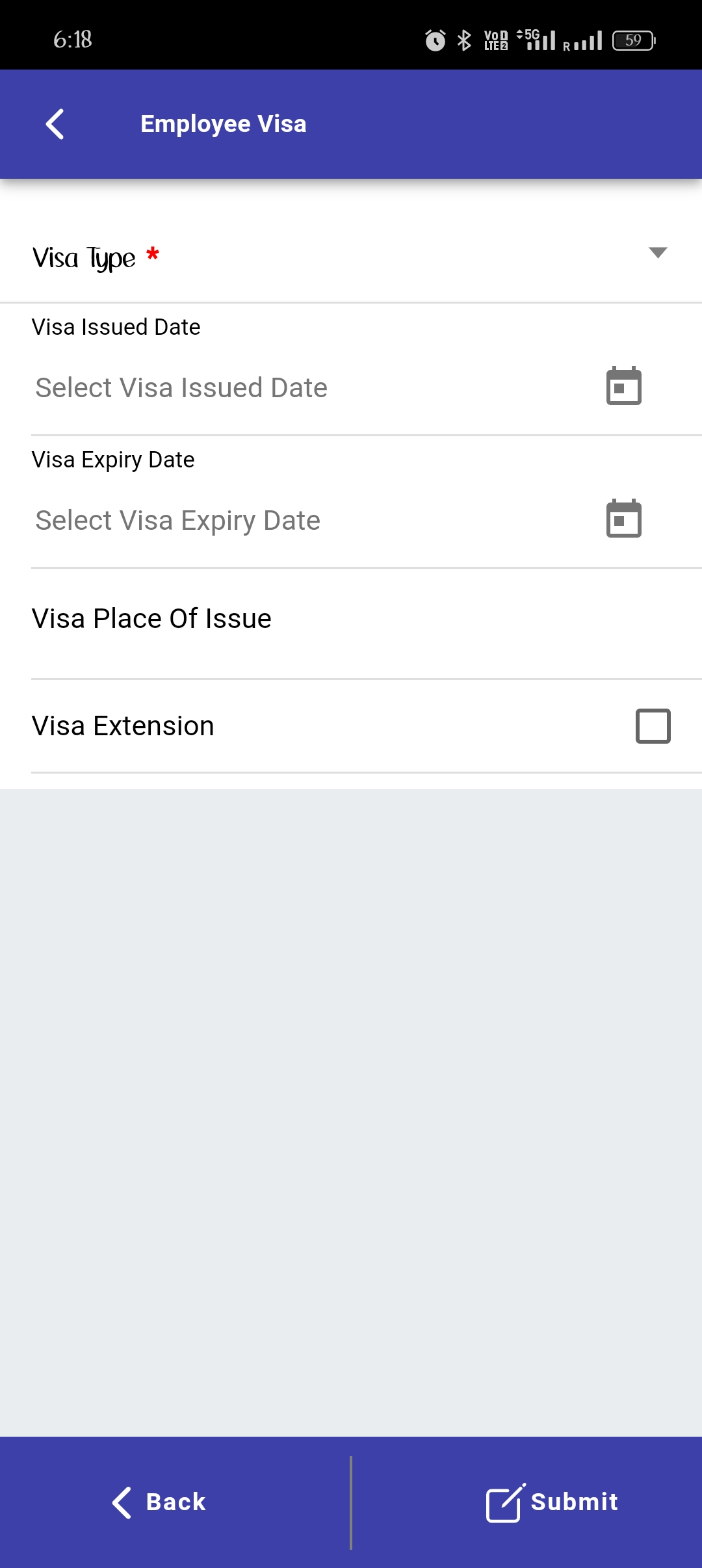Screen dimensions: 702x1568
Task: Open calendar for Visa Issued Date
Action: pos(623,387)
